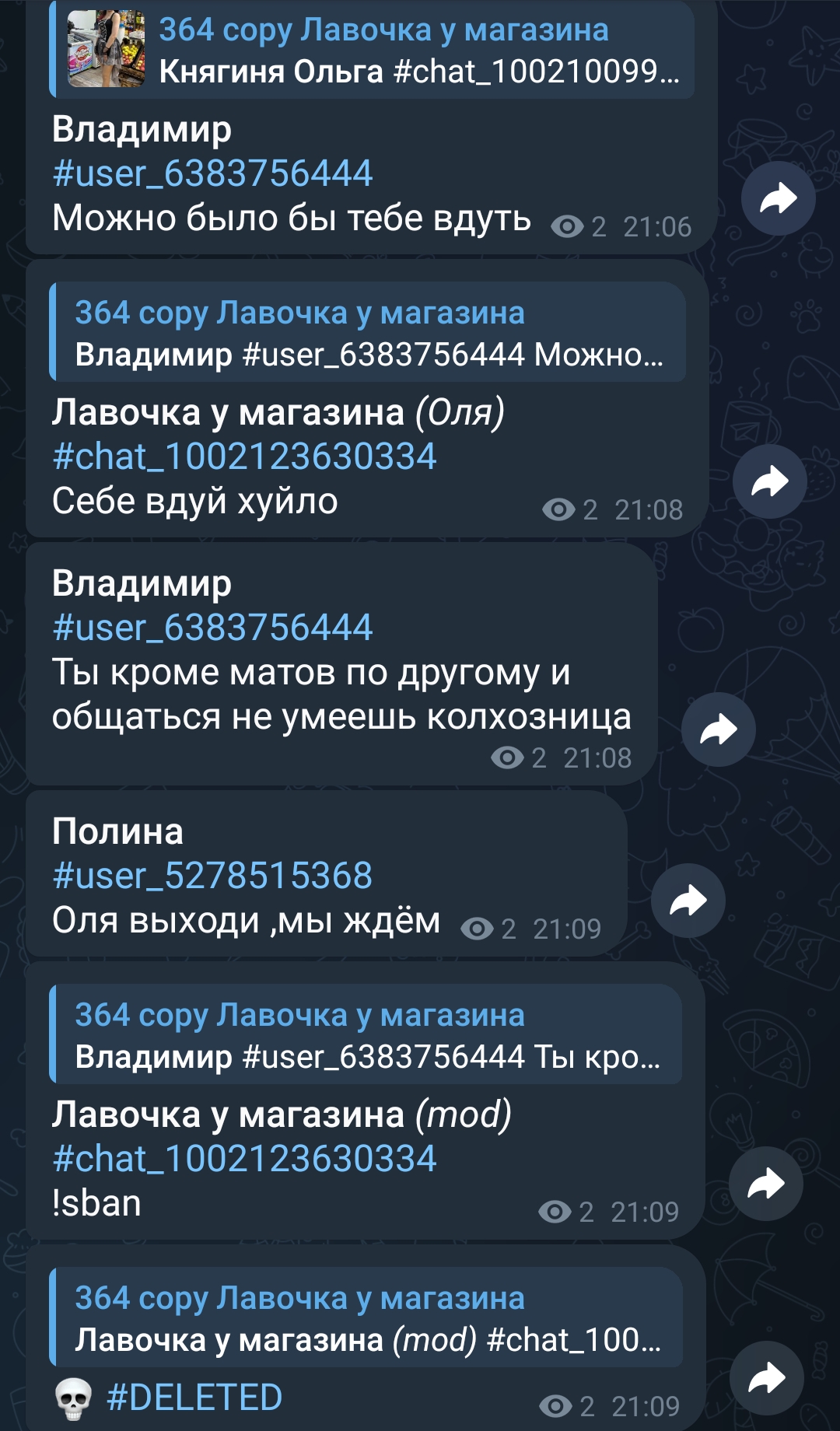Screen dimensions: 840x1431
Task: Jump to quoted Княгиня Ольга reply
Action: coord(372,49)
